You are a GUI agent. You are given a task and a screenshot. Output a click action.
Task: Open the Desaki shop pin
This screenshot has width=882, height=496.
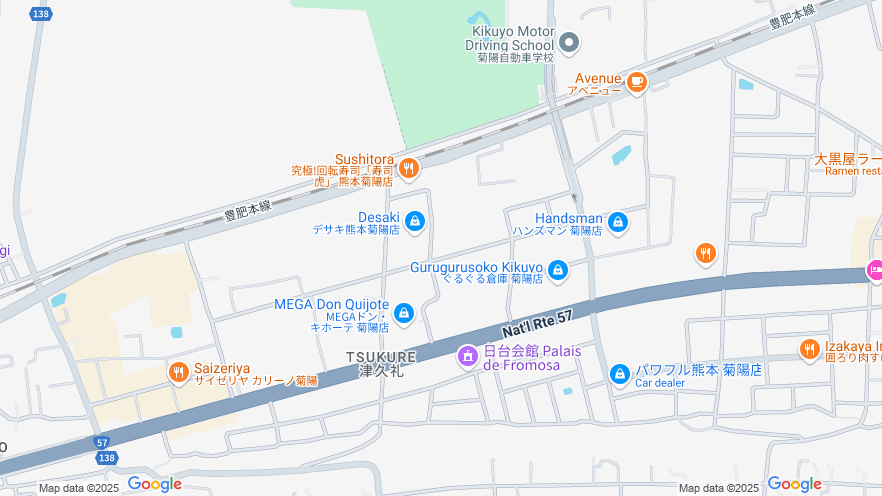(414, 221)
